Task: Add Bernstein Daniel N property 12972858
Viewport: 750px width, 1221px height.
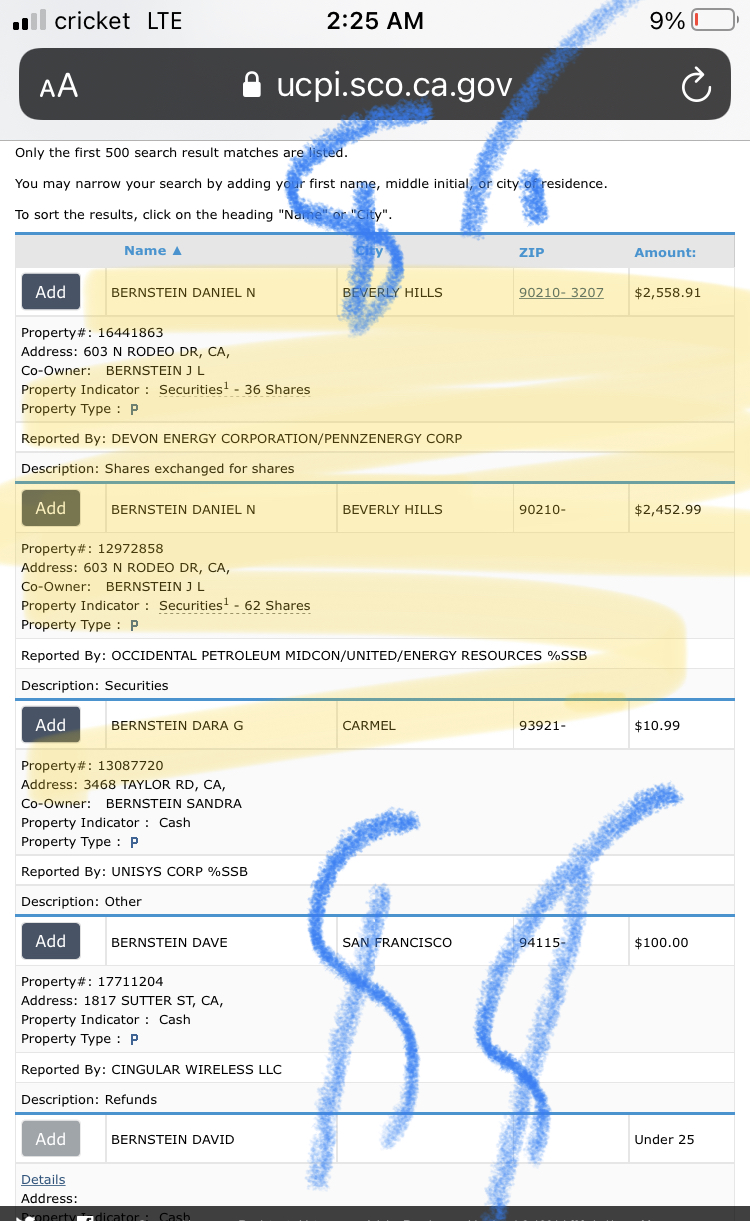Action: [51, 508]
